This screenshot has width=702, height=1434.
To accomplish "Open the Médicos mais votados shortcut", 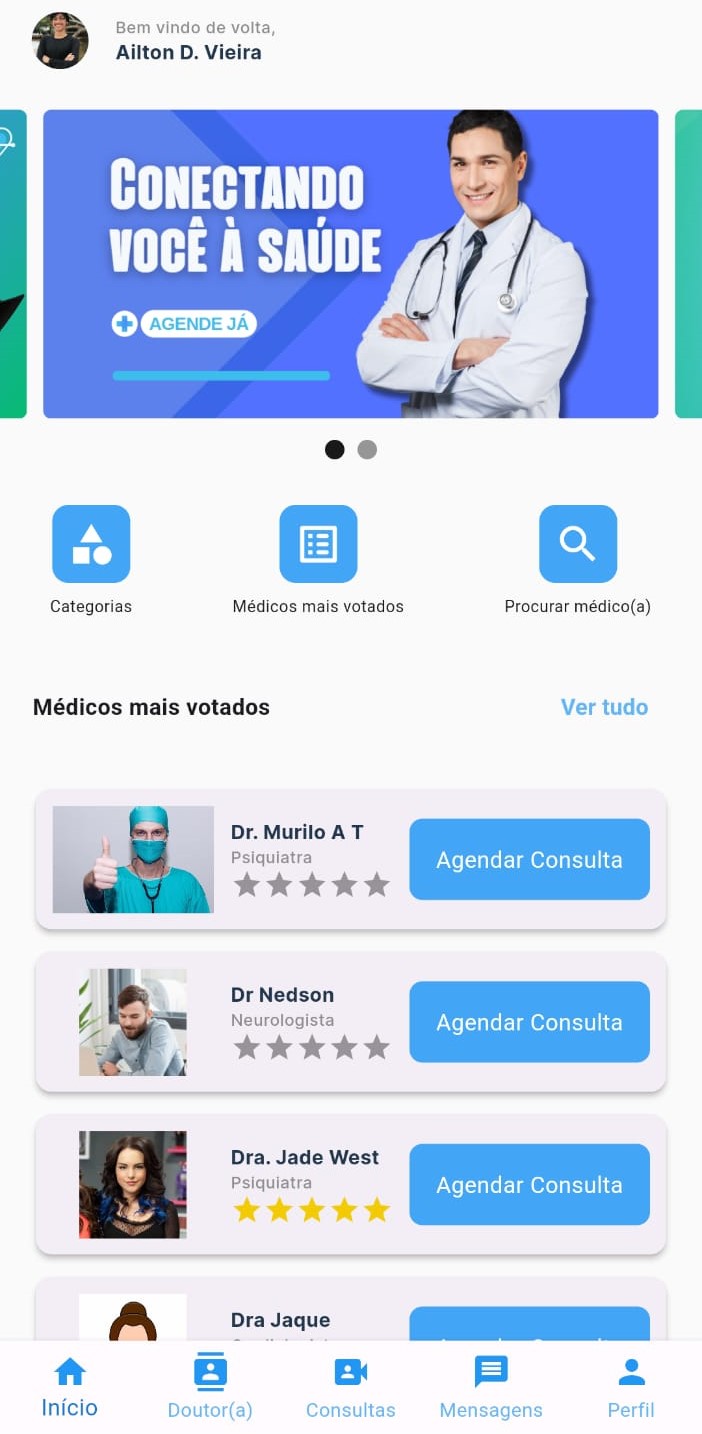I will pyautogui.click(x=318, y=544).
